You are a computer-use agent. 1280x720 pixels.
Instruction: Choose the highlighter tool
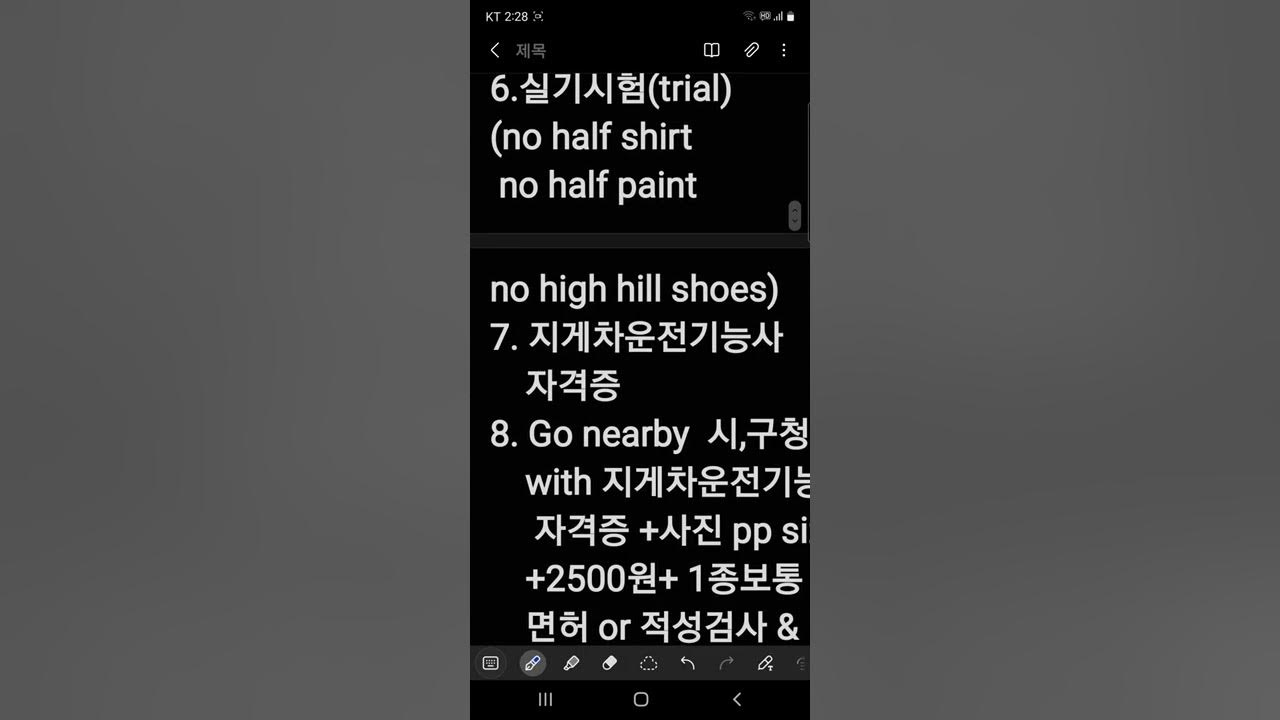(571, 663)
